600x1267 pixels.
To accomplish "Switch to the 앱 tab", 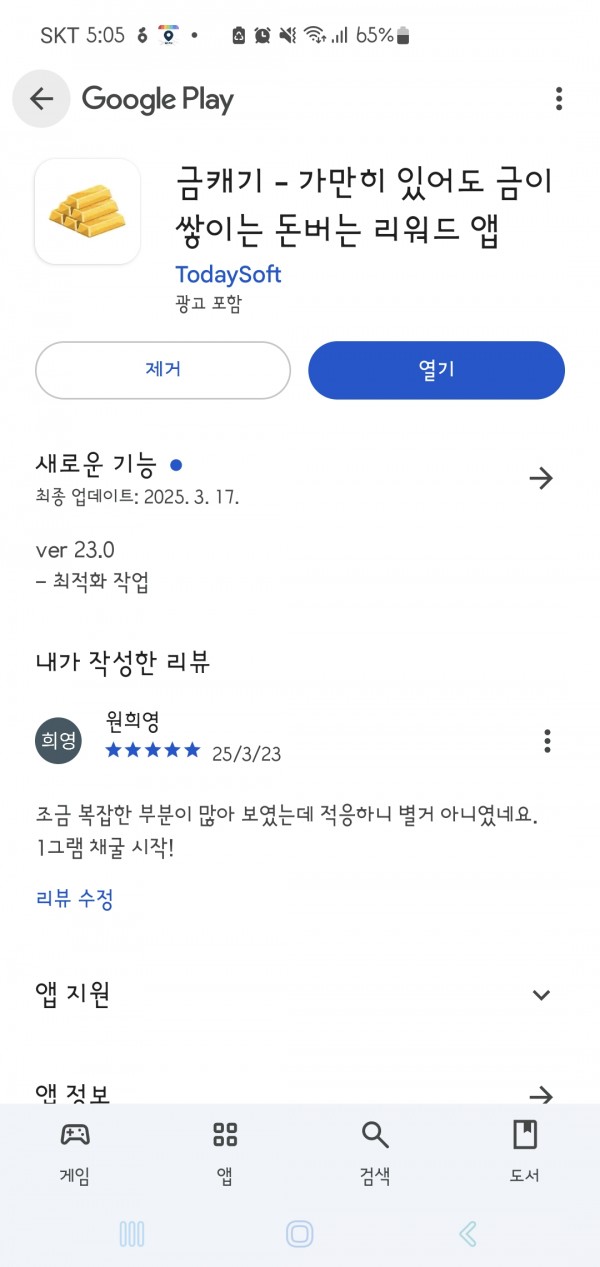I will [x=225, y=1151].
